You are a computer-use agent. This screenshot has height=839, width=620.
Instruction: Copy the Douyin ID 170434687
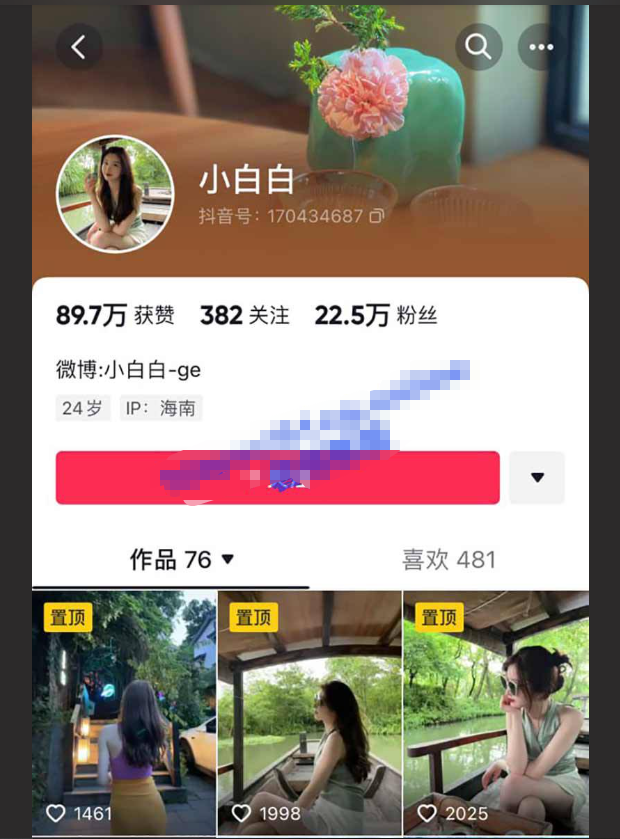point(377,216)
